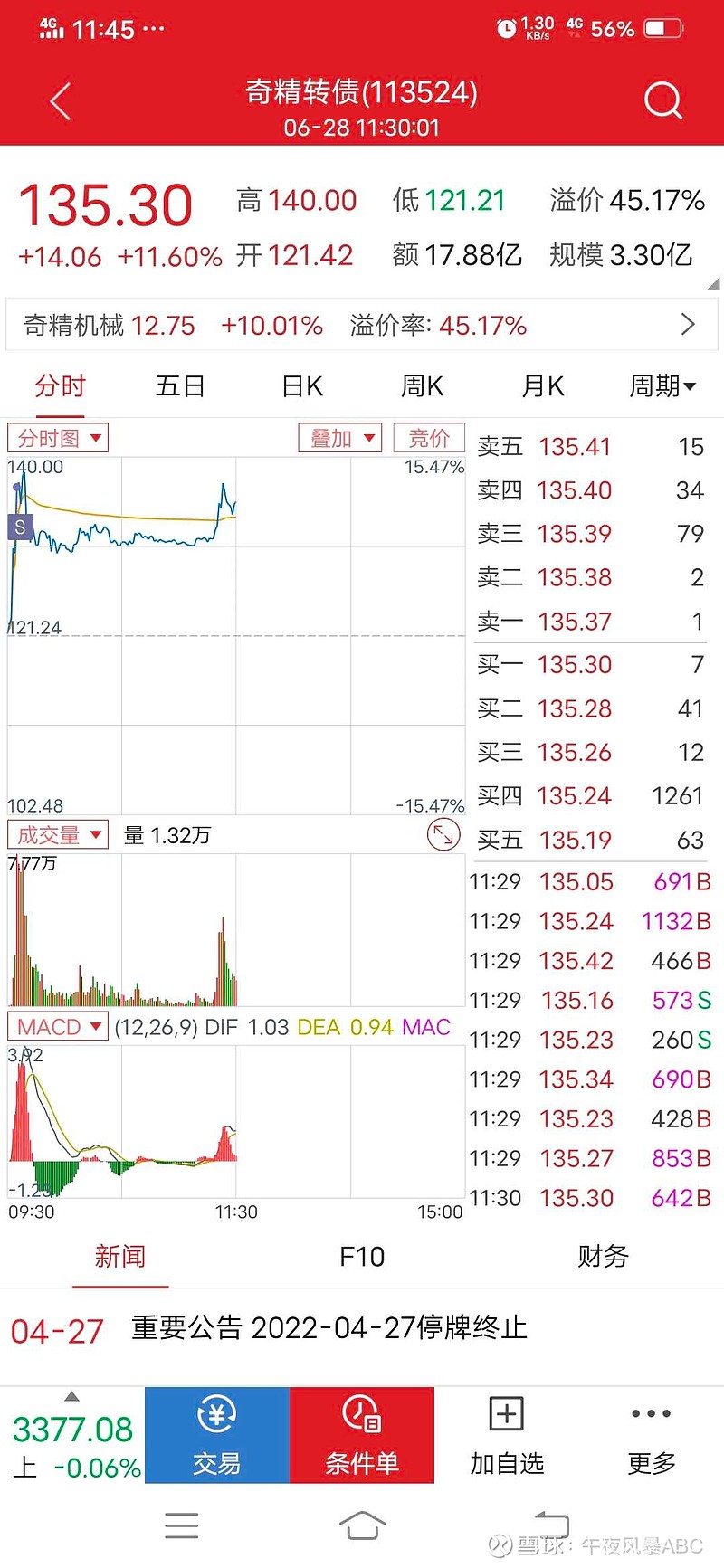Open the 叠加 overlay dropdown
The width and height of the screenshot is (724, 1568).
pyautogui.click(x=340, y=438)
